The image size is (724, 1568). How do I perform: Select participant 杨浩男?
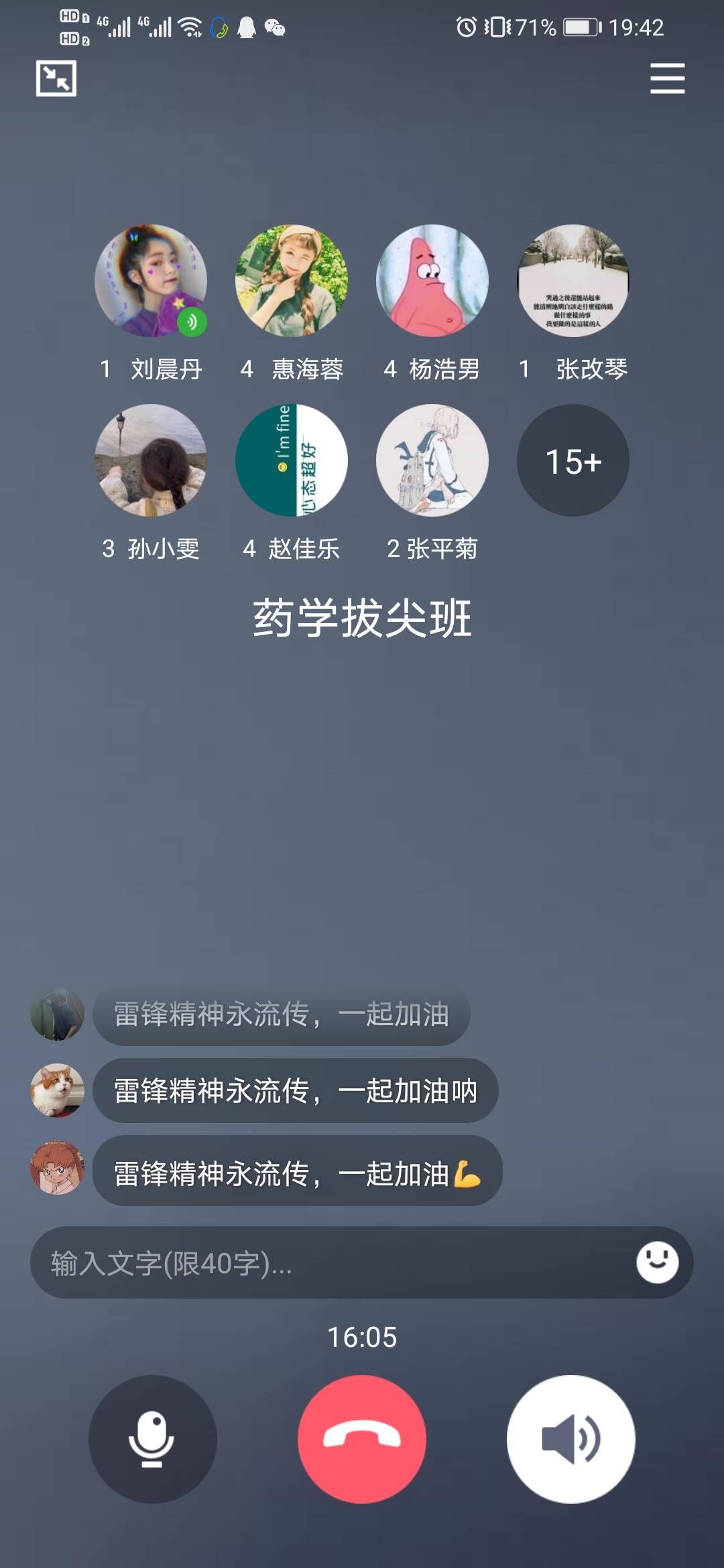click(432, 280)
